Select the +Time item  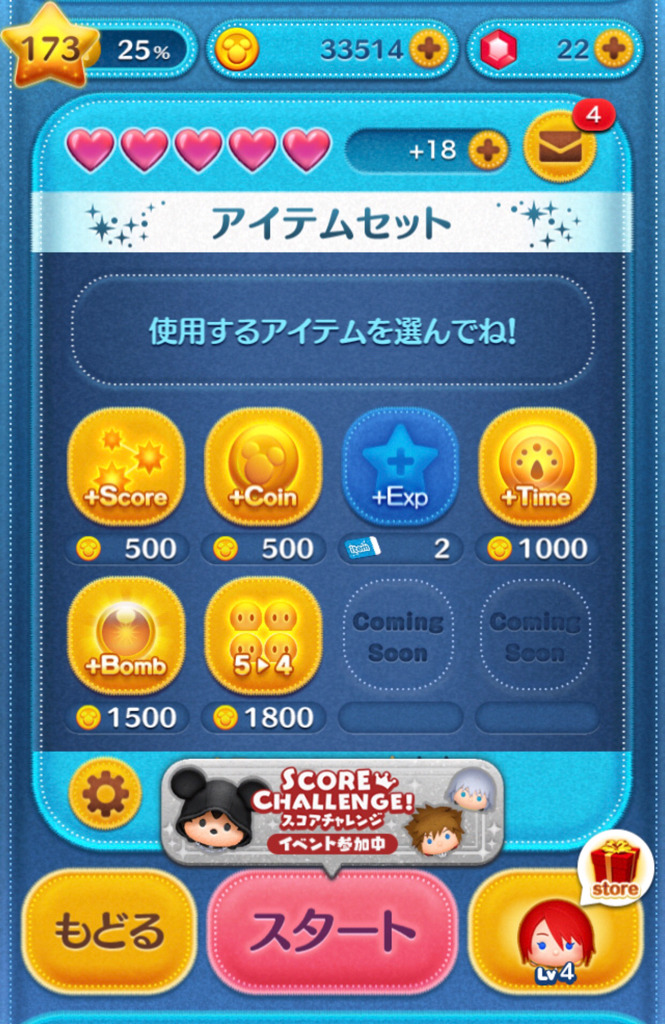click(537, 466)
